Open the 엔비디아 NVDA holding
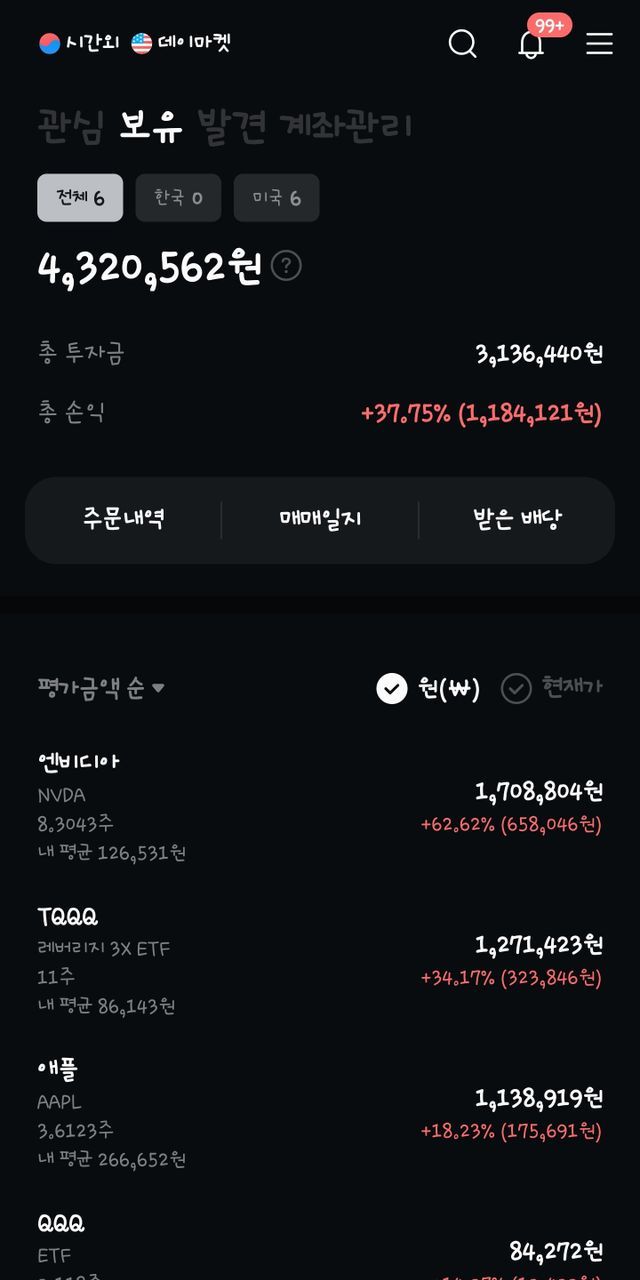The image size is (640, 1280). (x=320, y=806)
